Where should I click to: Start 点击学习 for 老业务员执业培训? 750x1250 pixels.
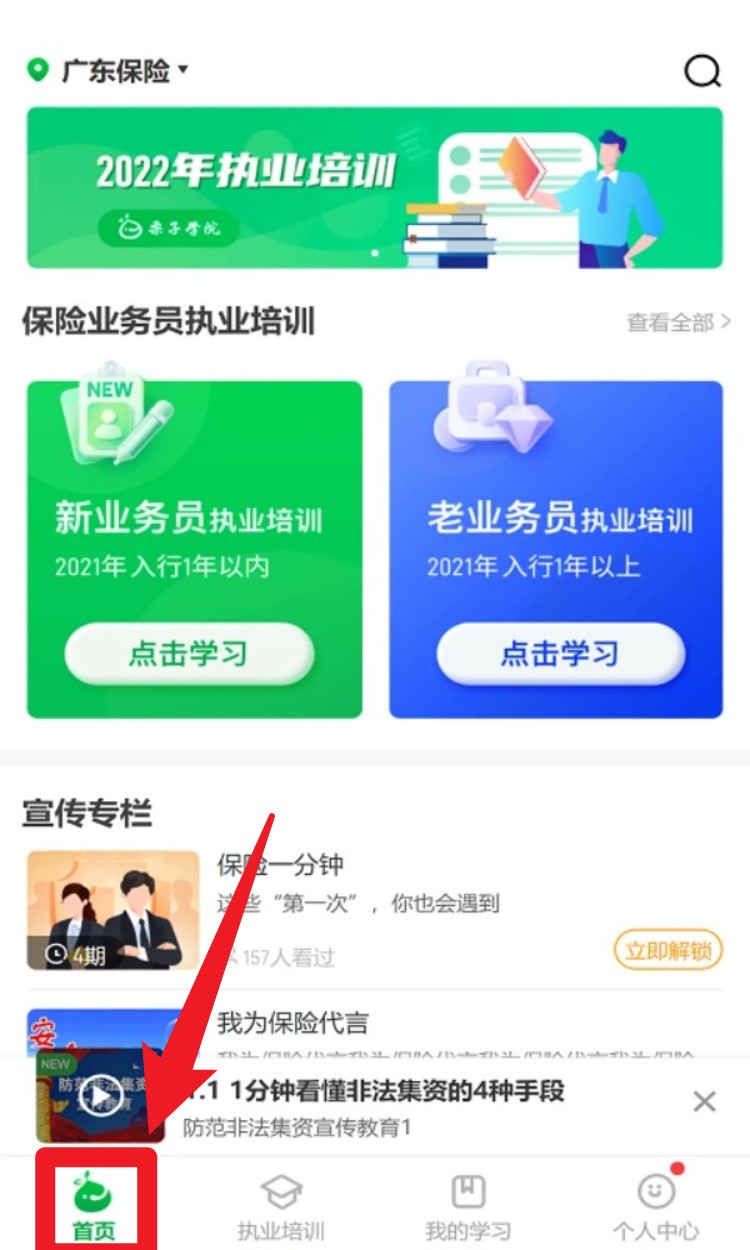click(x=560, y=654)
